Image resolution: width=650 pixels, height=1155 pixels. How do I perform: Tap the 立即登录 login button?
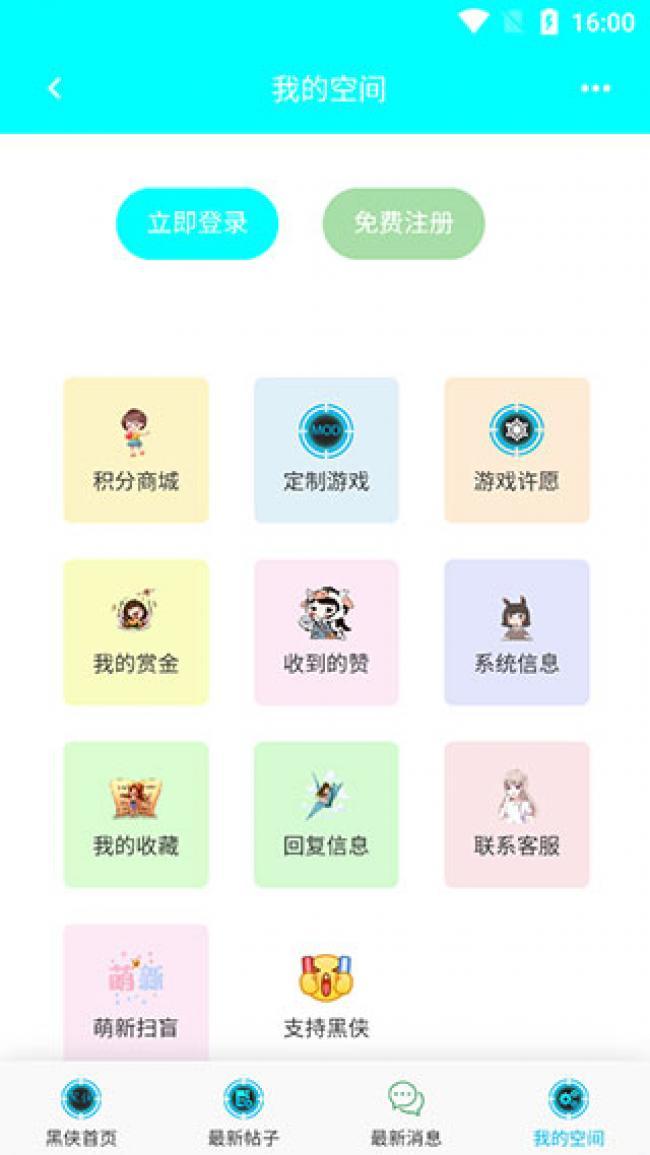coord(197,223)
